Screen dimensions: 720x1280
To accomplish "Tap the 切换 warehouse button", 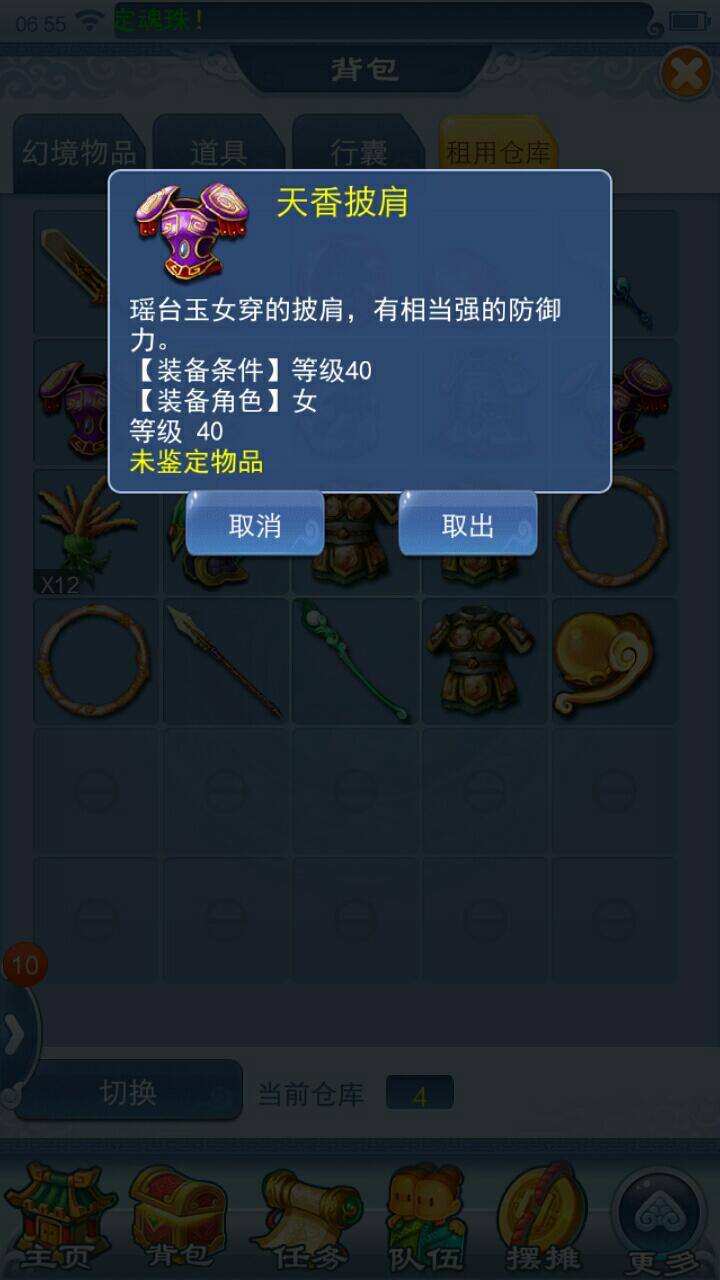I will pyautogui.click(x=128, y=1092).
